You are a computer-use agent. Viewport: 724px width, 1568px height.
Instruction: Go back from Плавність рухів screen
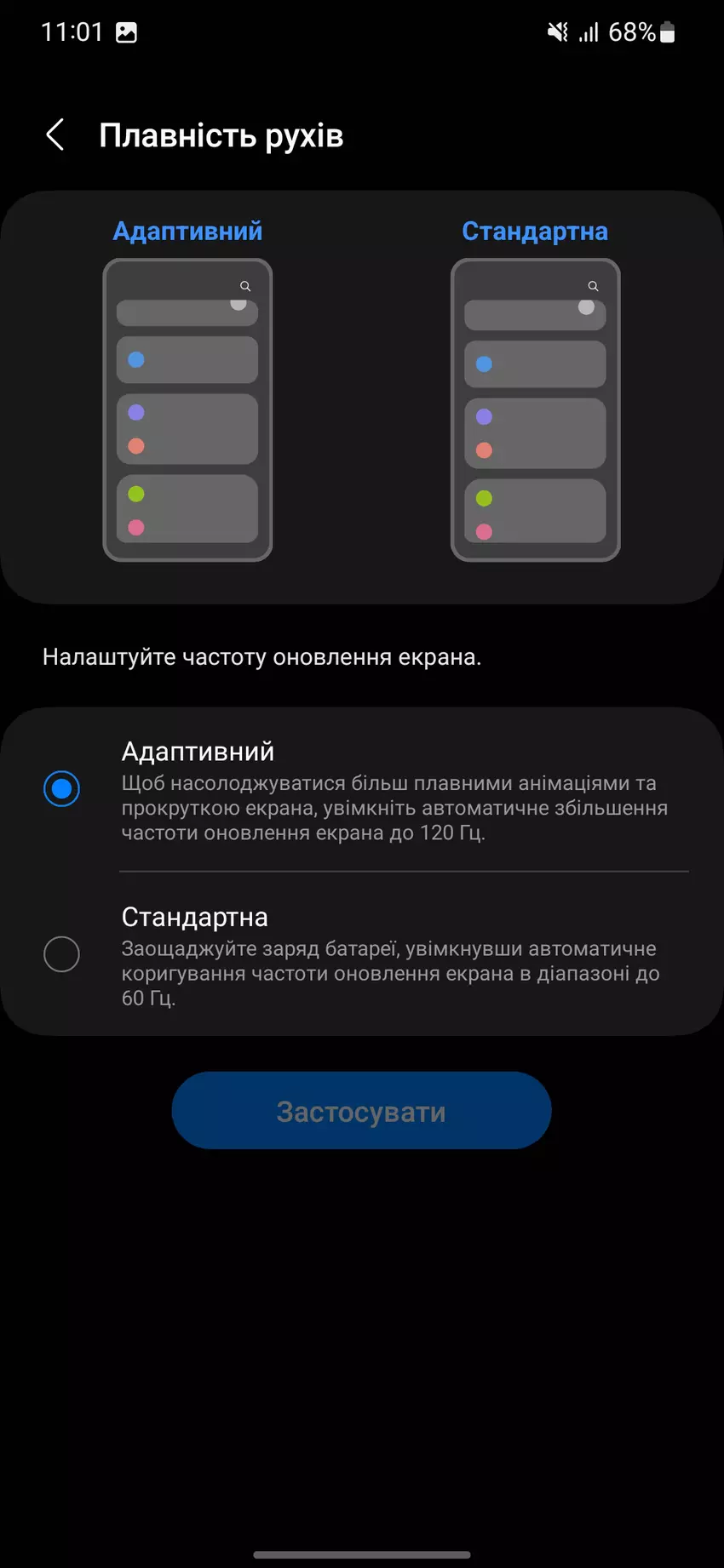(55, 135)
